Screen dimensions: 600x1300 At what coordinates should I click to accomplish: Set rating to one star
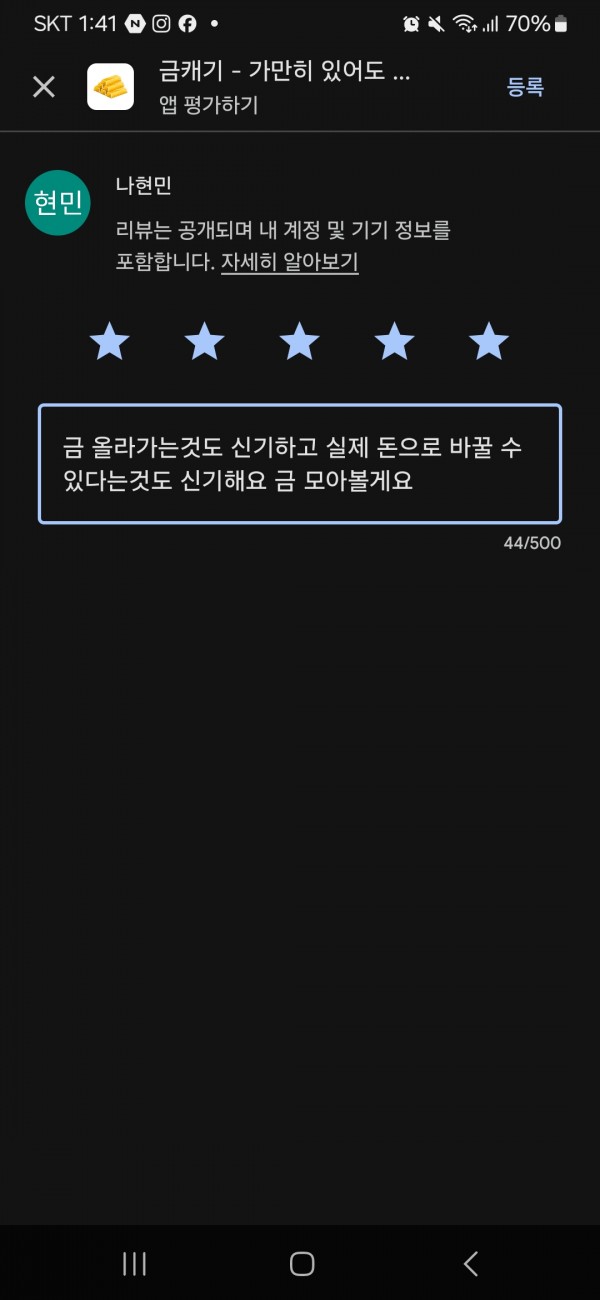point(110,342)
